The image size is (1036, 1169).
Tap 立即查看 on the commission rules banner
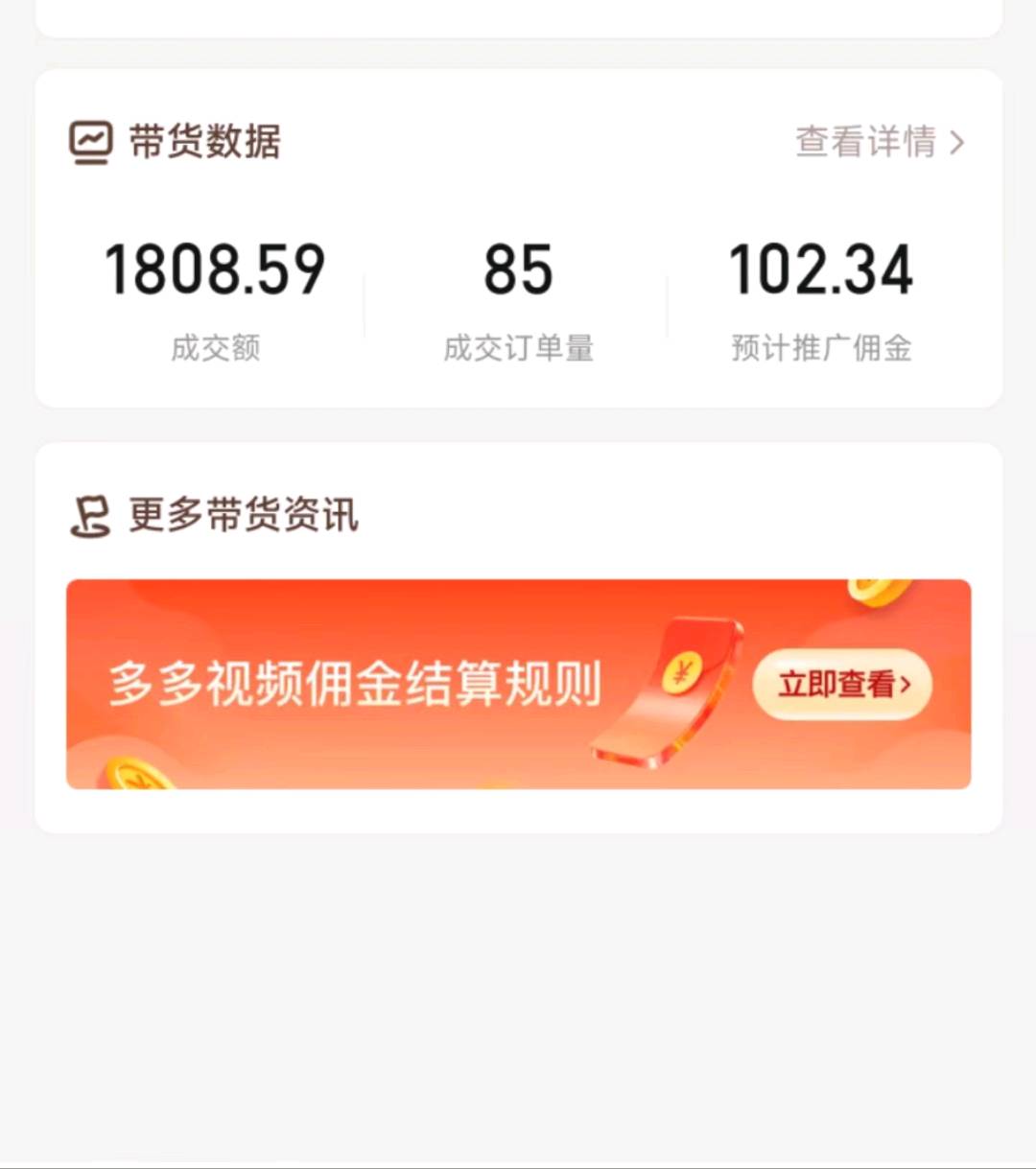click(842, 684)
